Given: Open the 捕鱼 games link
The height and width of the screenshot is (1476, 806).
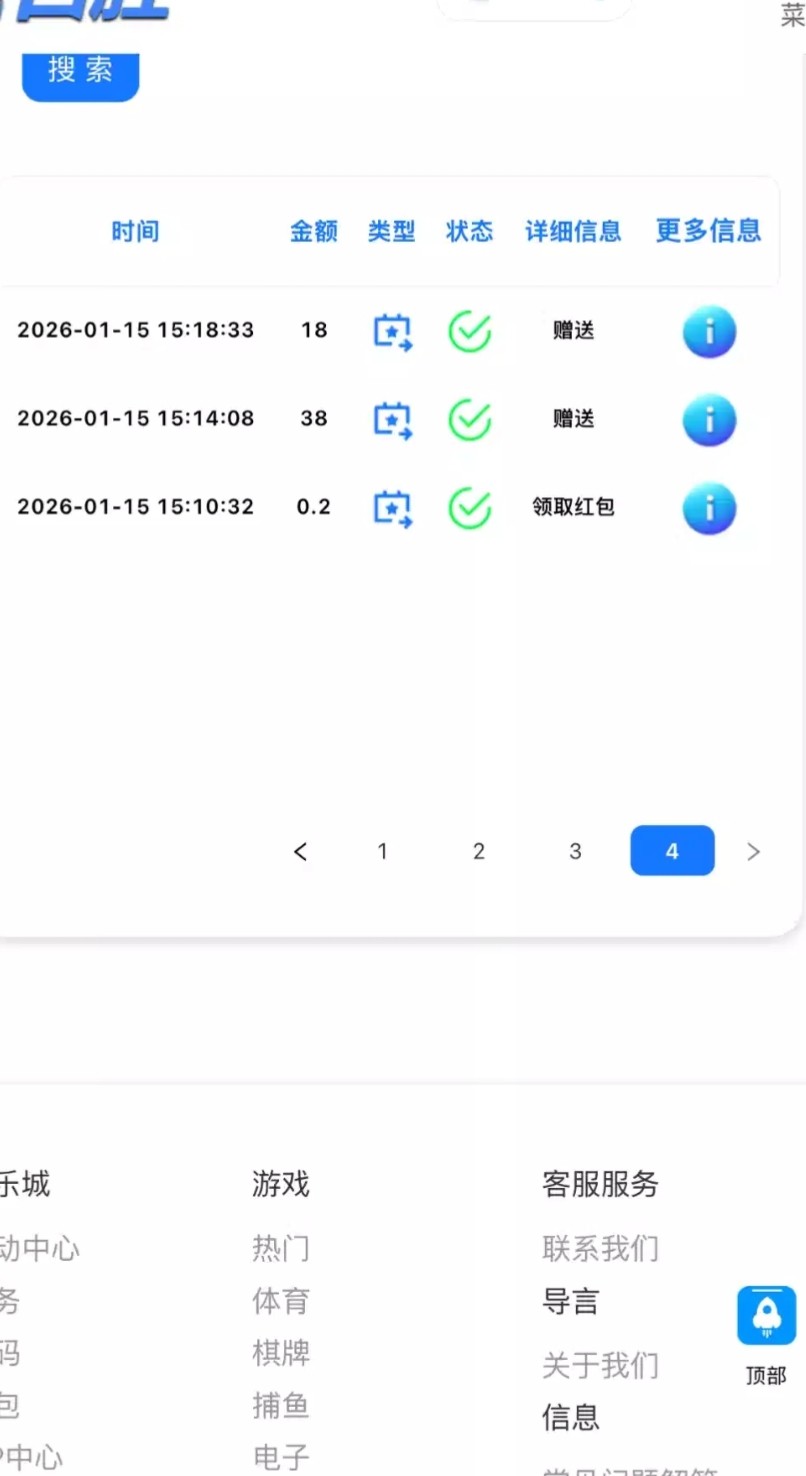Looking at the screenshot, I should pyautogui.click(x=281, y=1406).
